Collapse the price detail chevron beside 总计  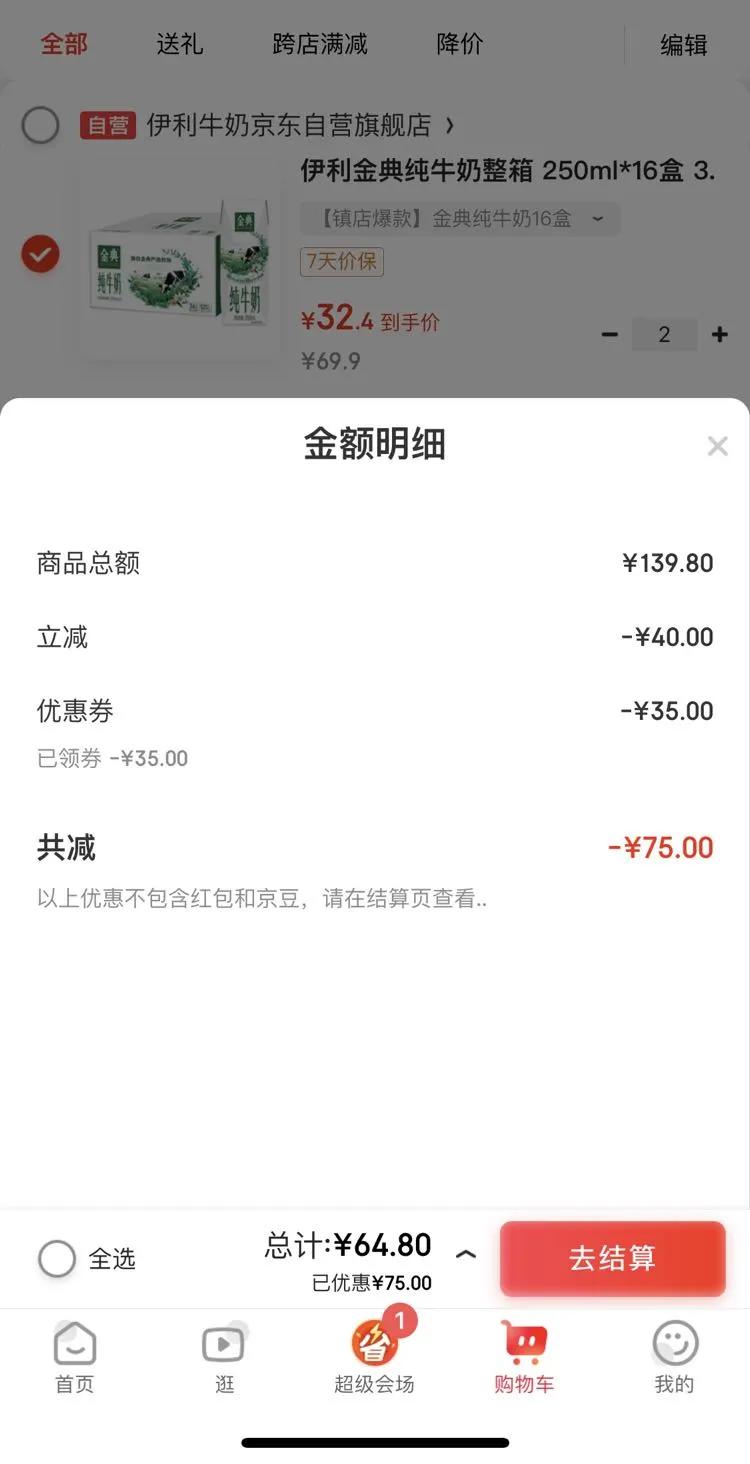466,1254
